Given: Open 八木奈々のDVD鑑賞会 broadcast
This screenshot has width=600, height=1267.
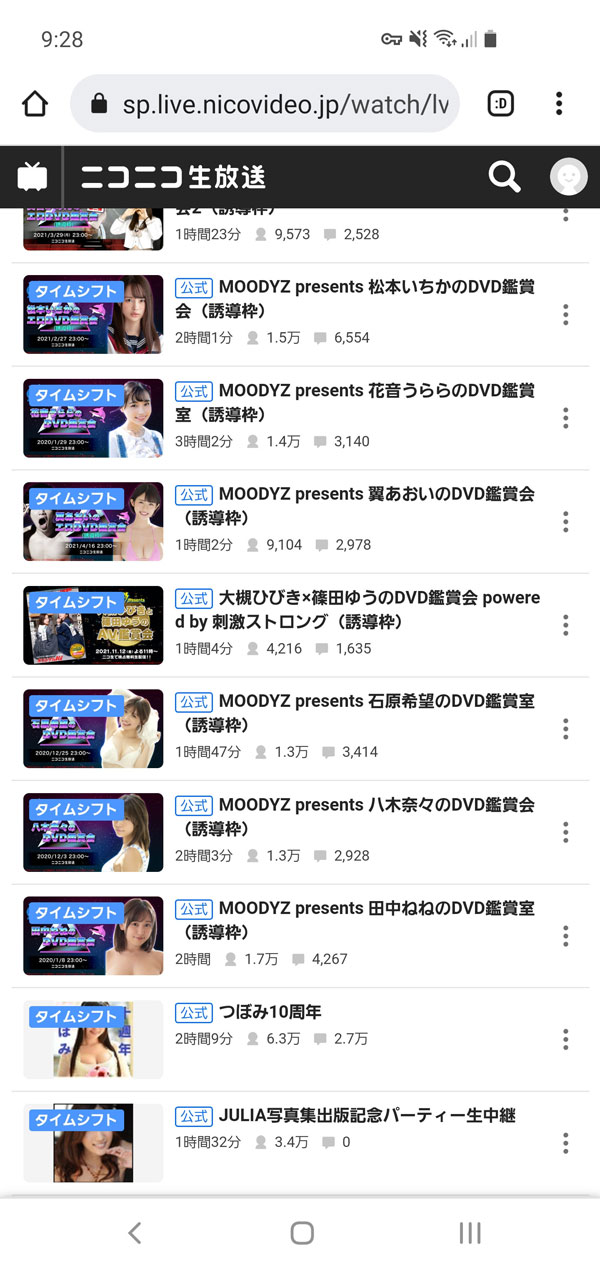Looking at the screenshot, I should click(355, 816).
